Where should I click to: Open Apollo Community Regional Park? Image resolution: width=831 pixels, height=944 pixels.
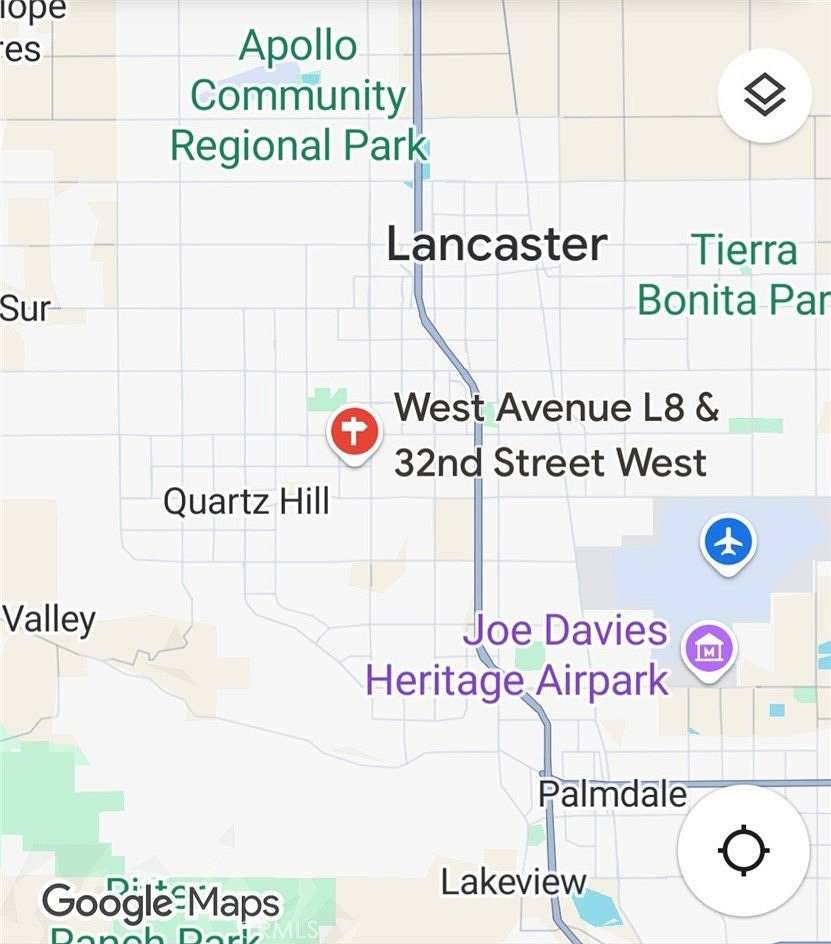pos(297,95)
